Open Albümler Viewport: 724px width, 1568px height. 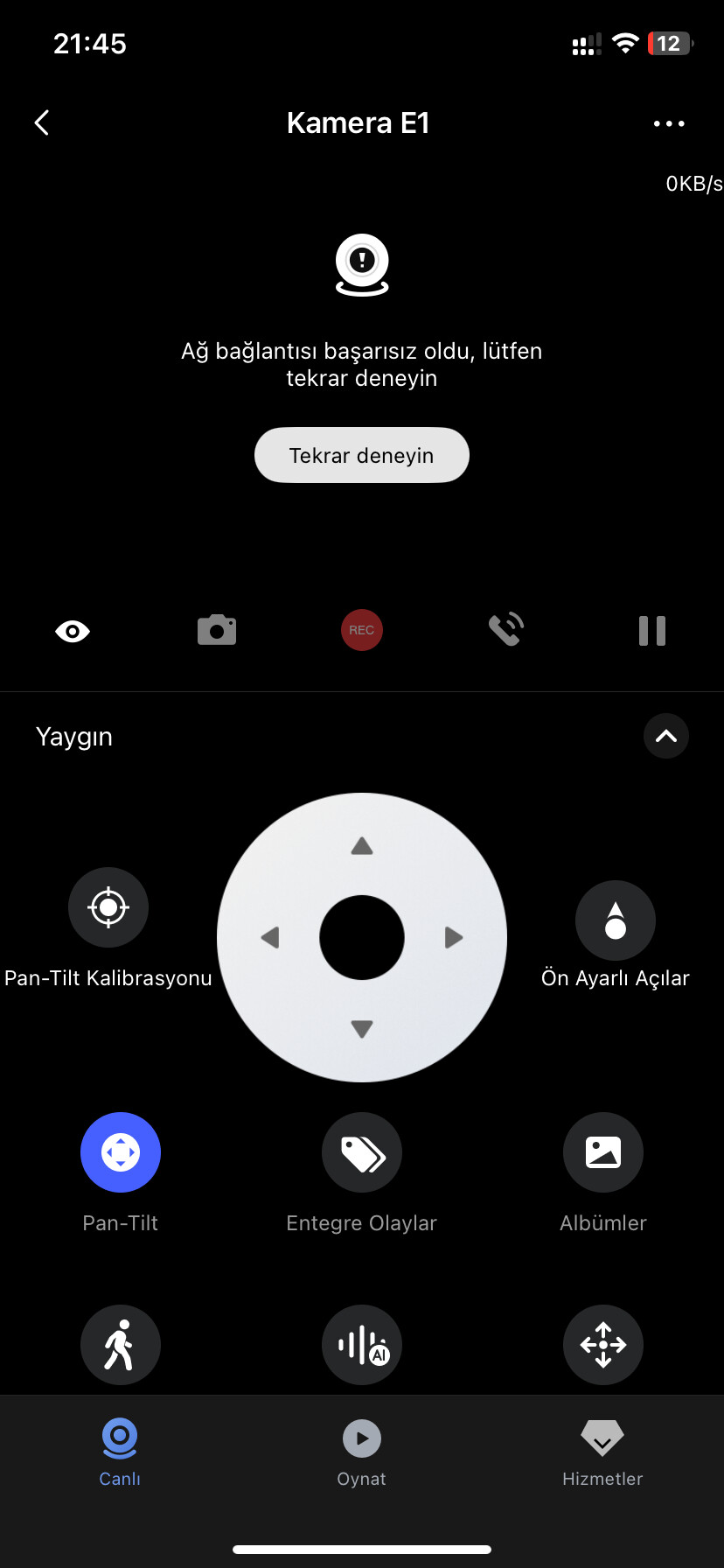603,1152
